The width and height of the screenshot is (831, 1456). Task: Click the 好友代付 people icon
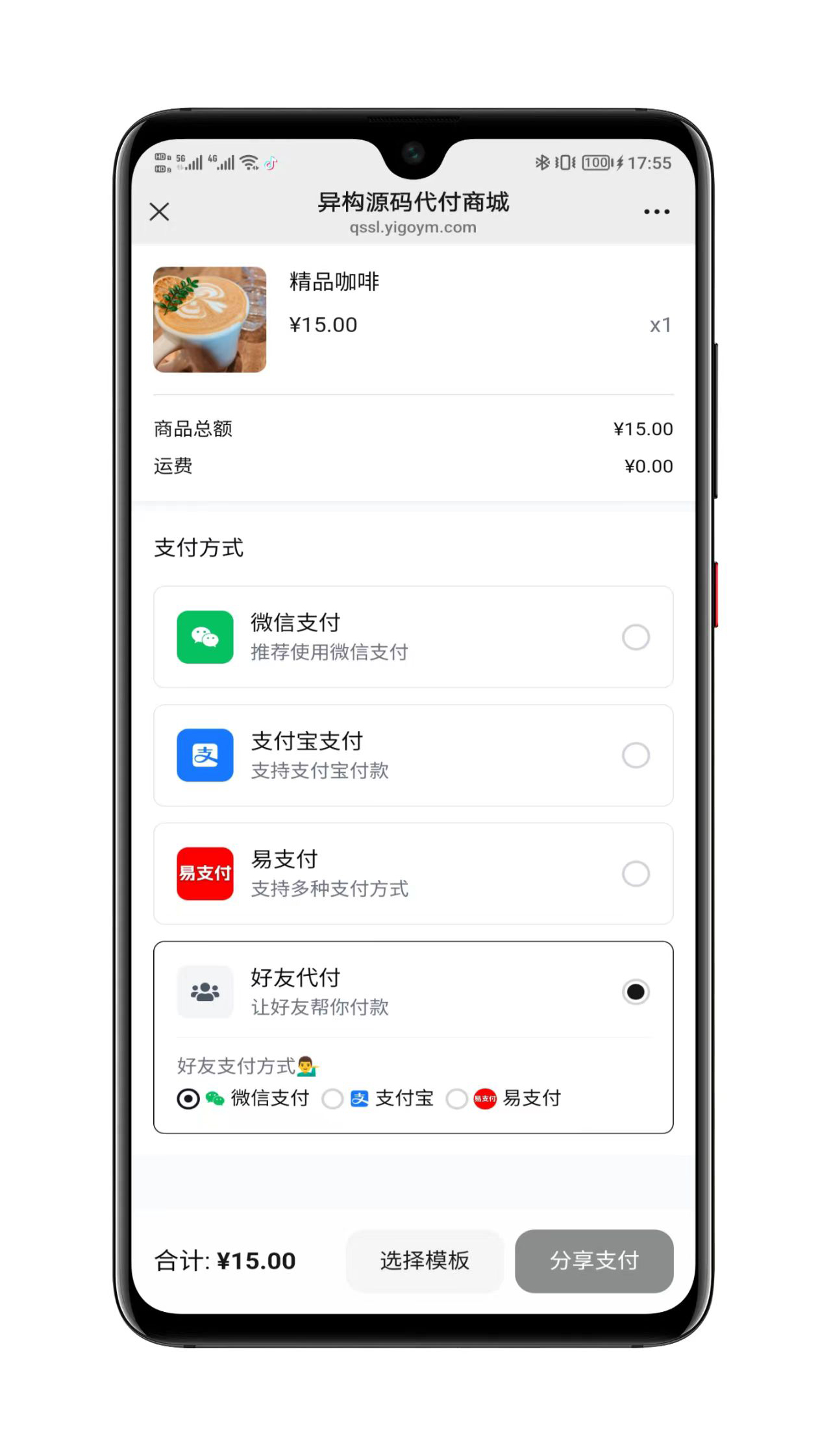tap(204, 991)
